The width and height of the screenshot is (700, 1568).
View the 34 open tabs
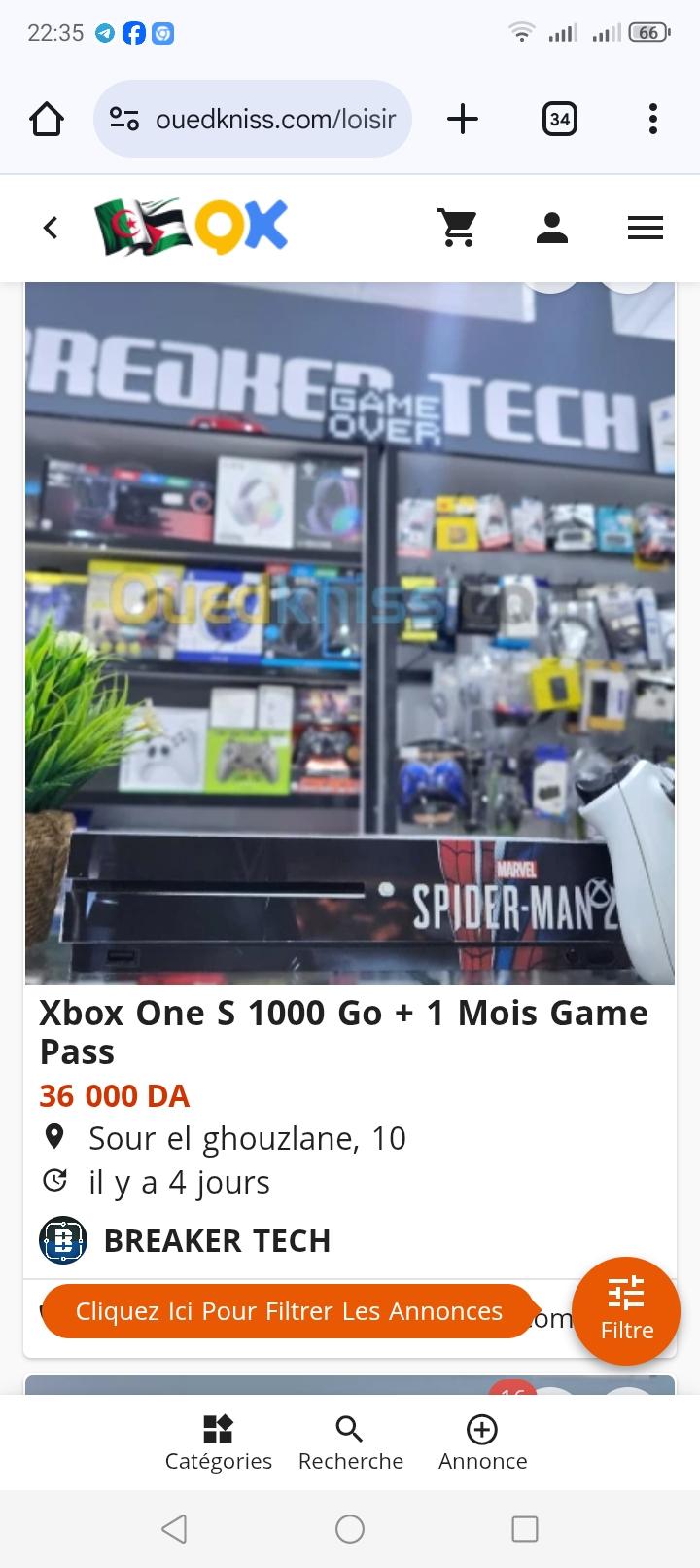coord(559,120)
